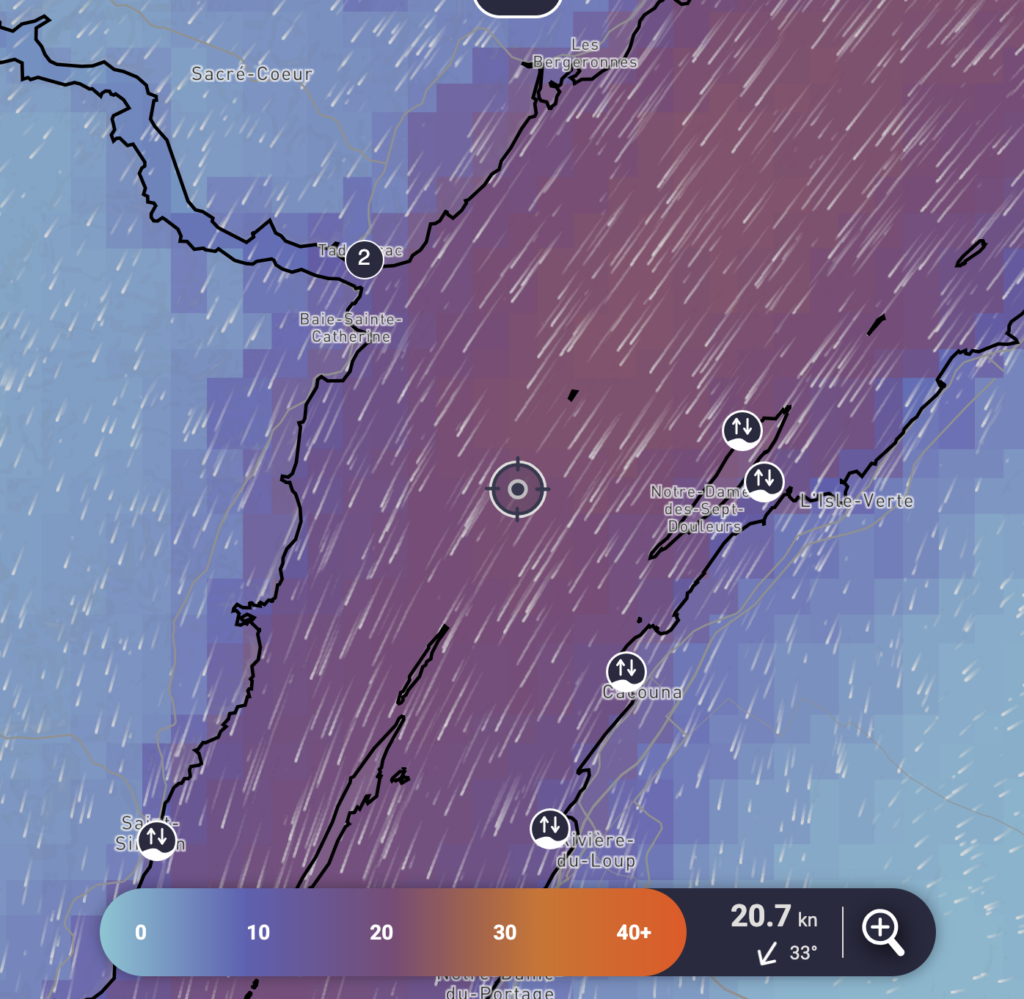Open tide marker north of Notre-Dame-des-Sept-Douleurs
The height and width of the screenshot is (999, 1024).
743,430
